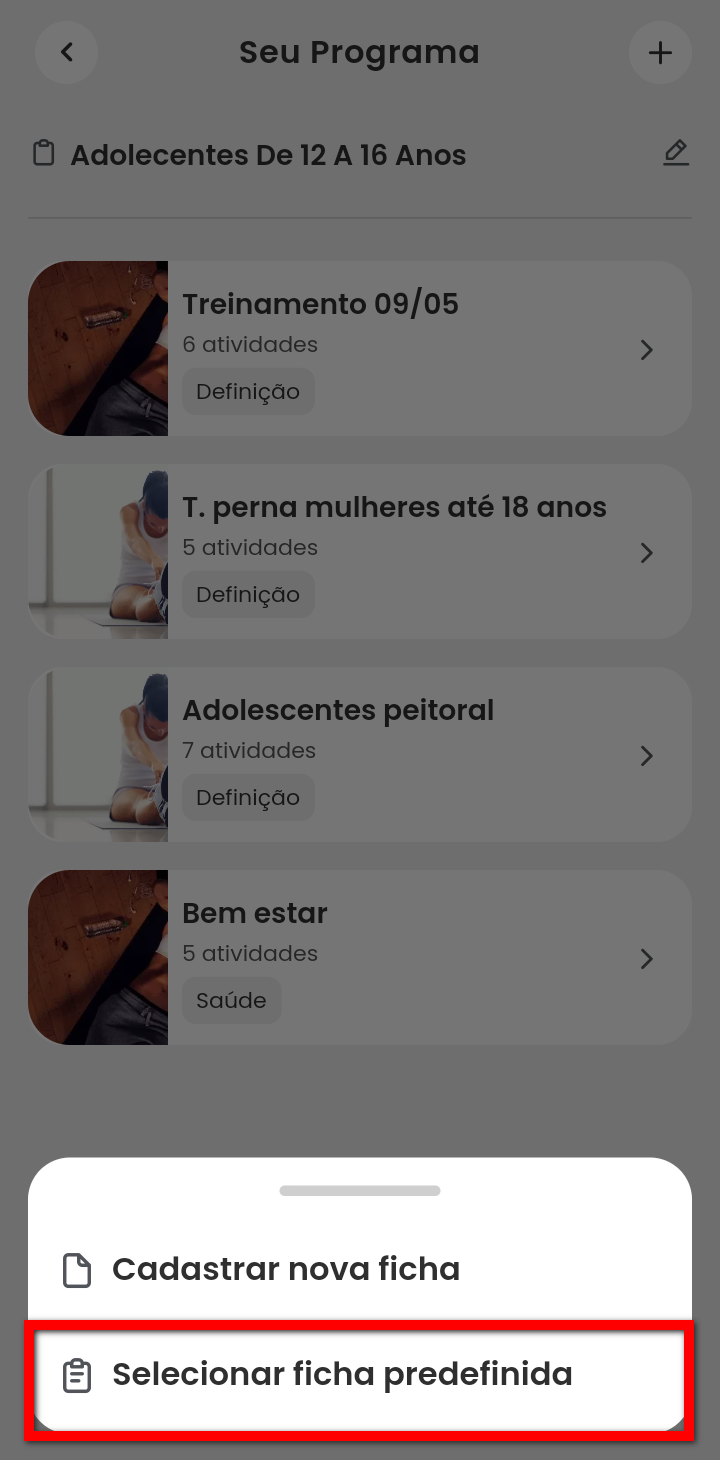Select Selecionar ficha predefinida option
Viewport: 720px width, 1460px height.
point(342,1375)
